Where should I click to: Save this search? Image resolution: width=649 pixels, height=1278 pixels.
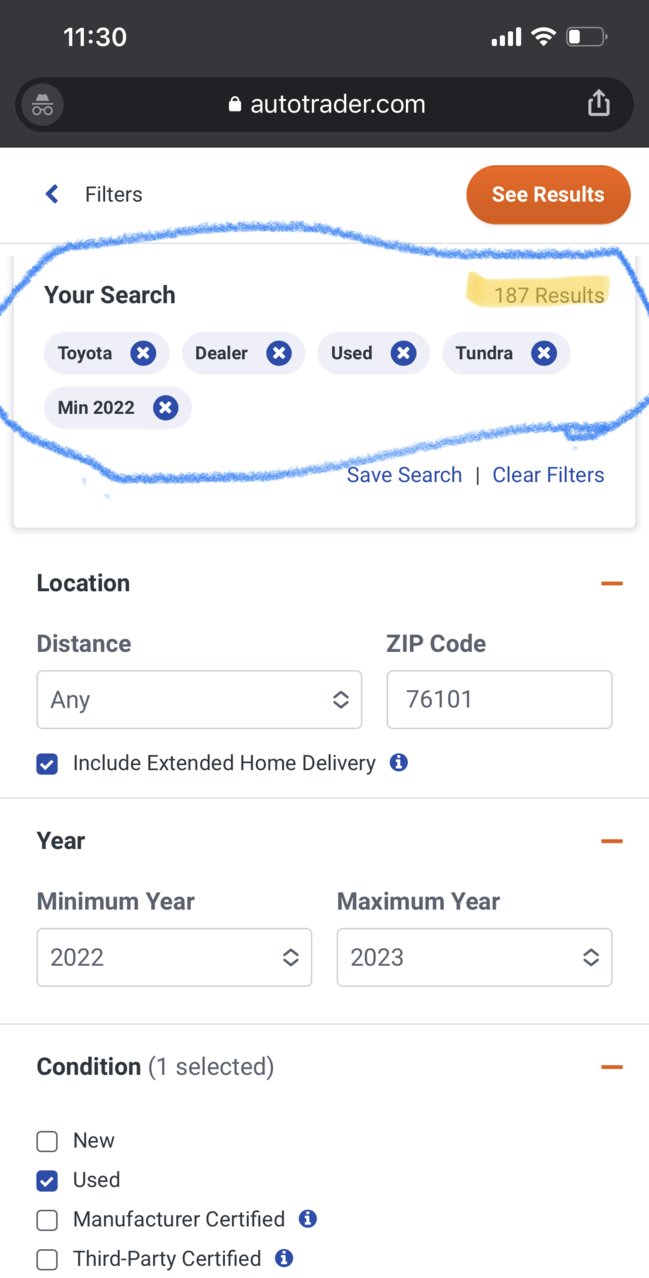tap(404, 475)
